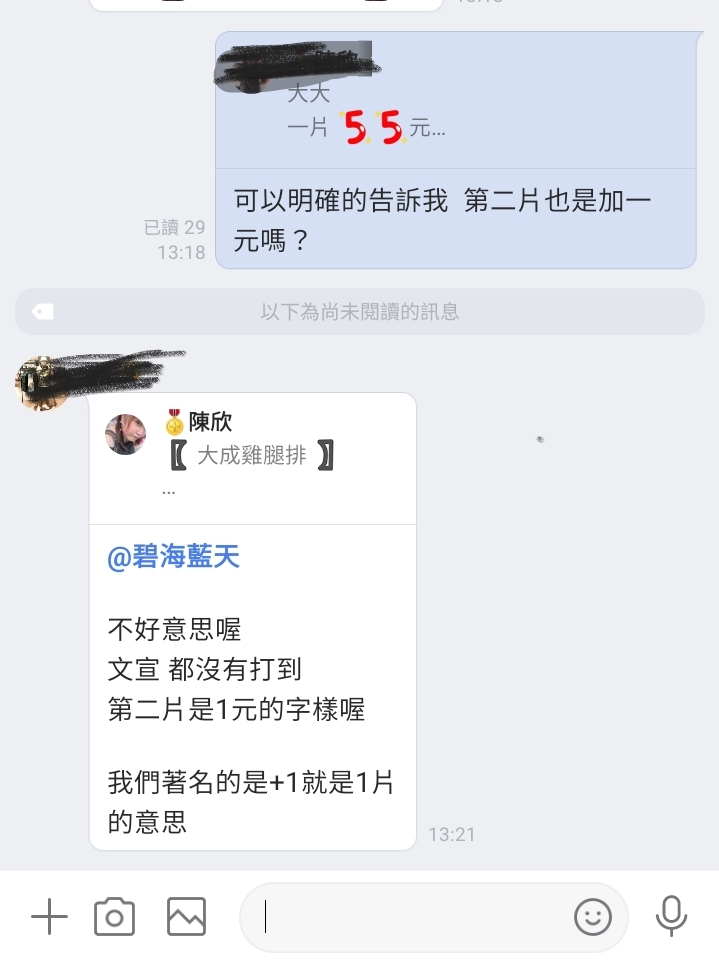The image size is (719, 963).
Task: Open the photo gallery picker
Action: pos(186,916)
